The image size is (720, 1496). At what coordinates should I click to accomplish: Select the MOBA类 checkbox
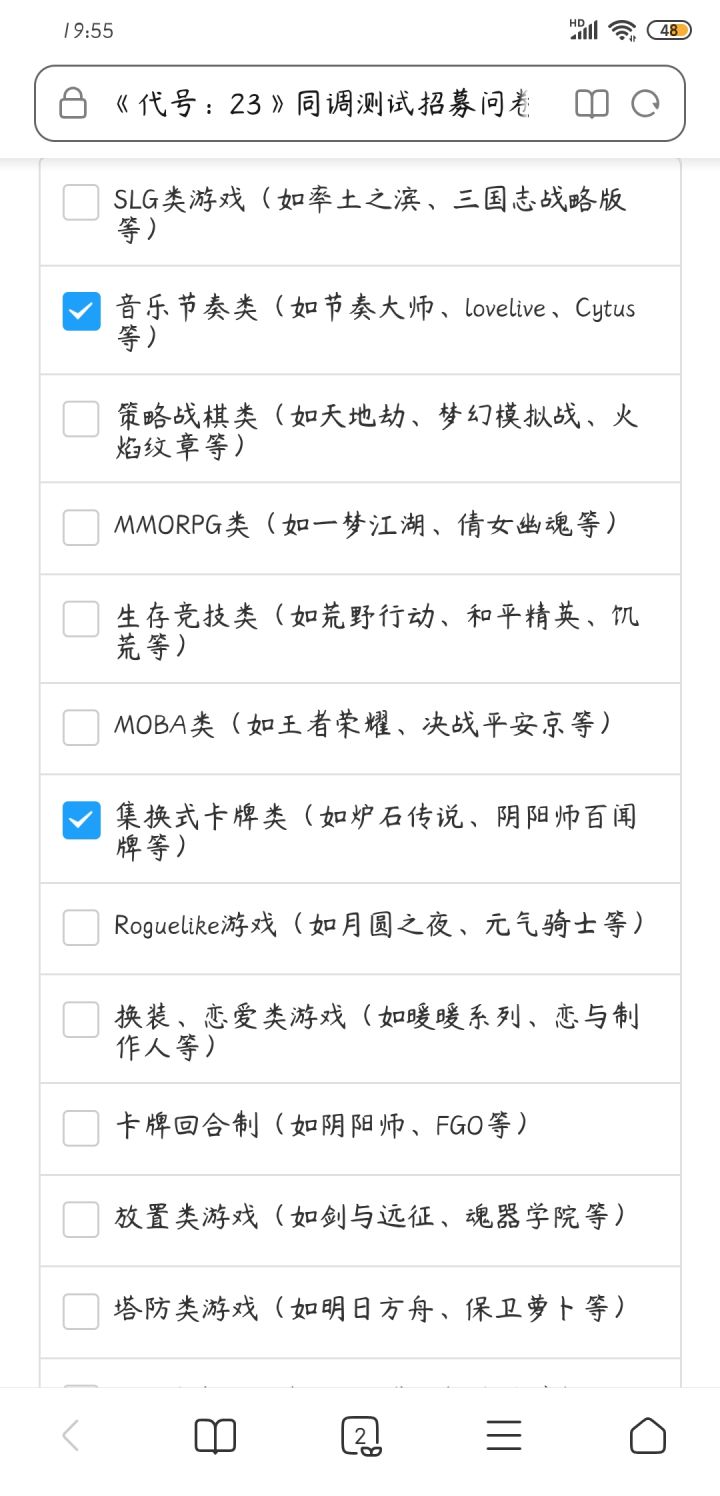(x=81, y=727)
